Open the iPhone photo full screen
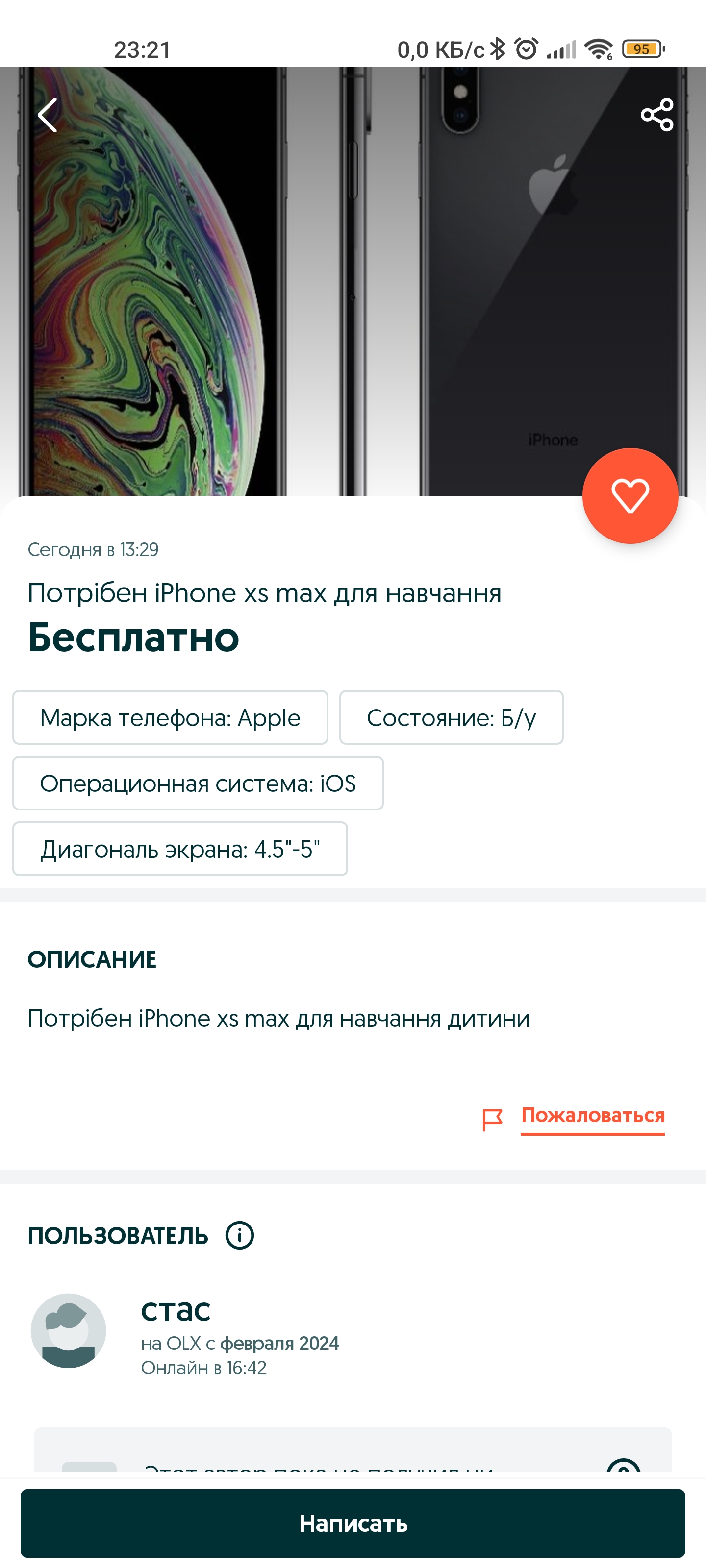 [353, 281]
